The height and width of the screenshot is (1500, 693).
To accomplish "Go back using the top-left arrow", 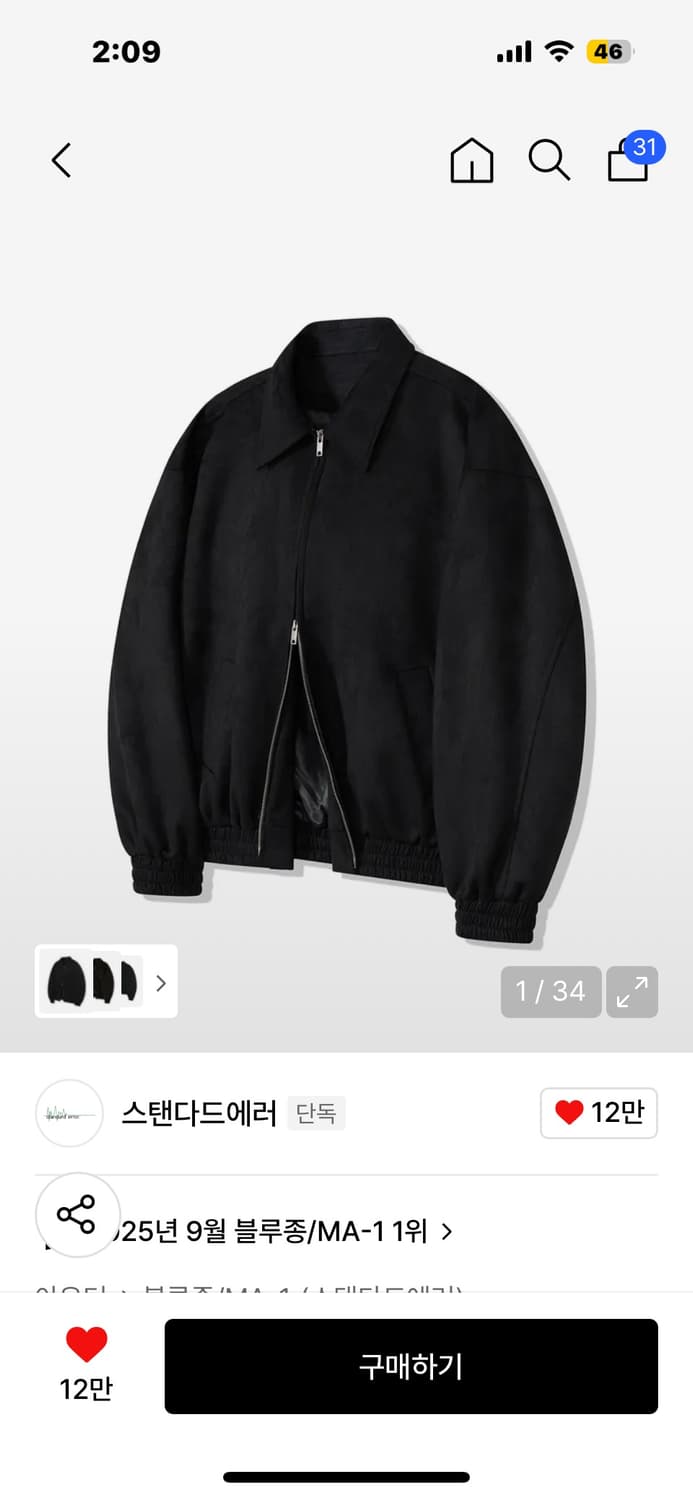I will click(x=62, y=160).
